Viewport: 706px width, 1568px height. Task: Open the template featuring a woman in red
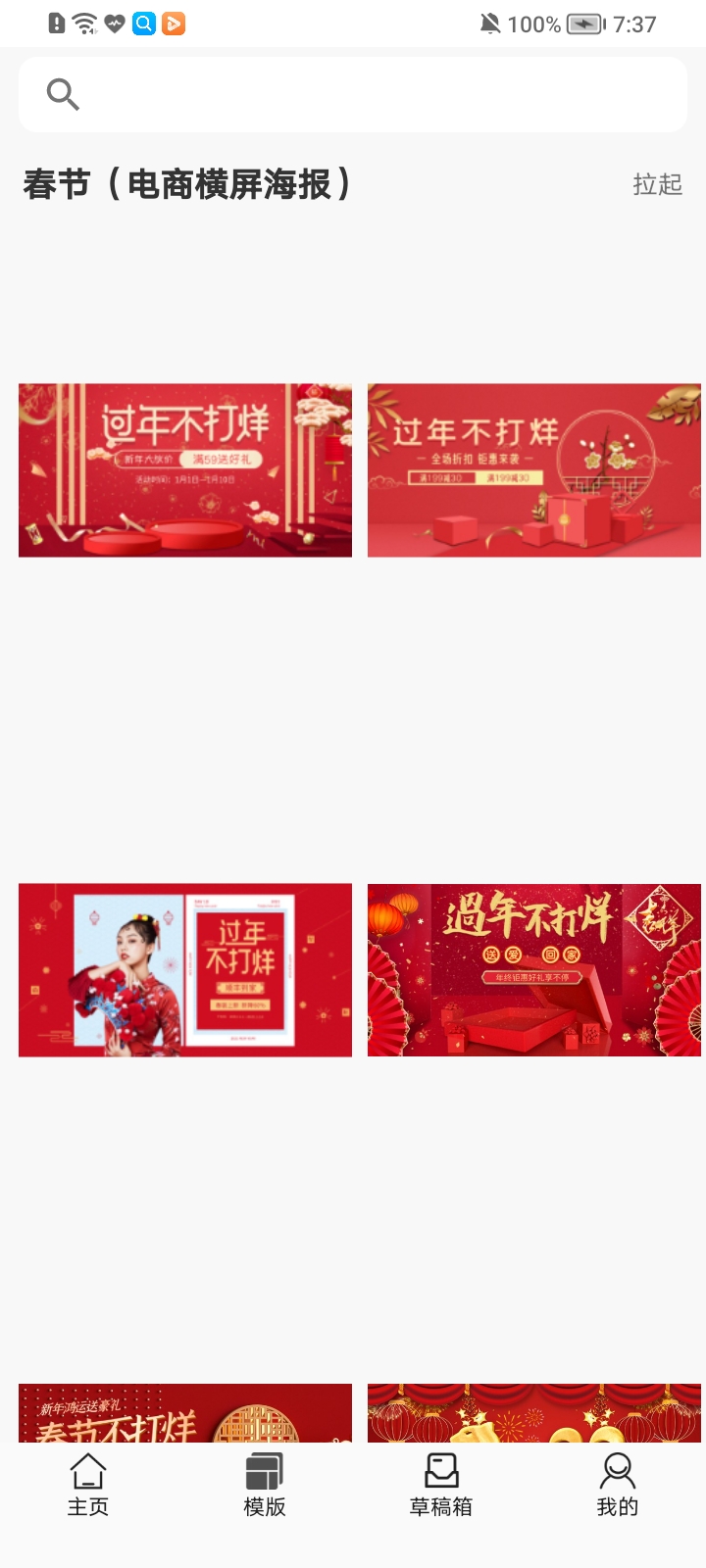[x=185, y=970]
